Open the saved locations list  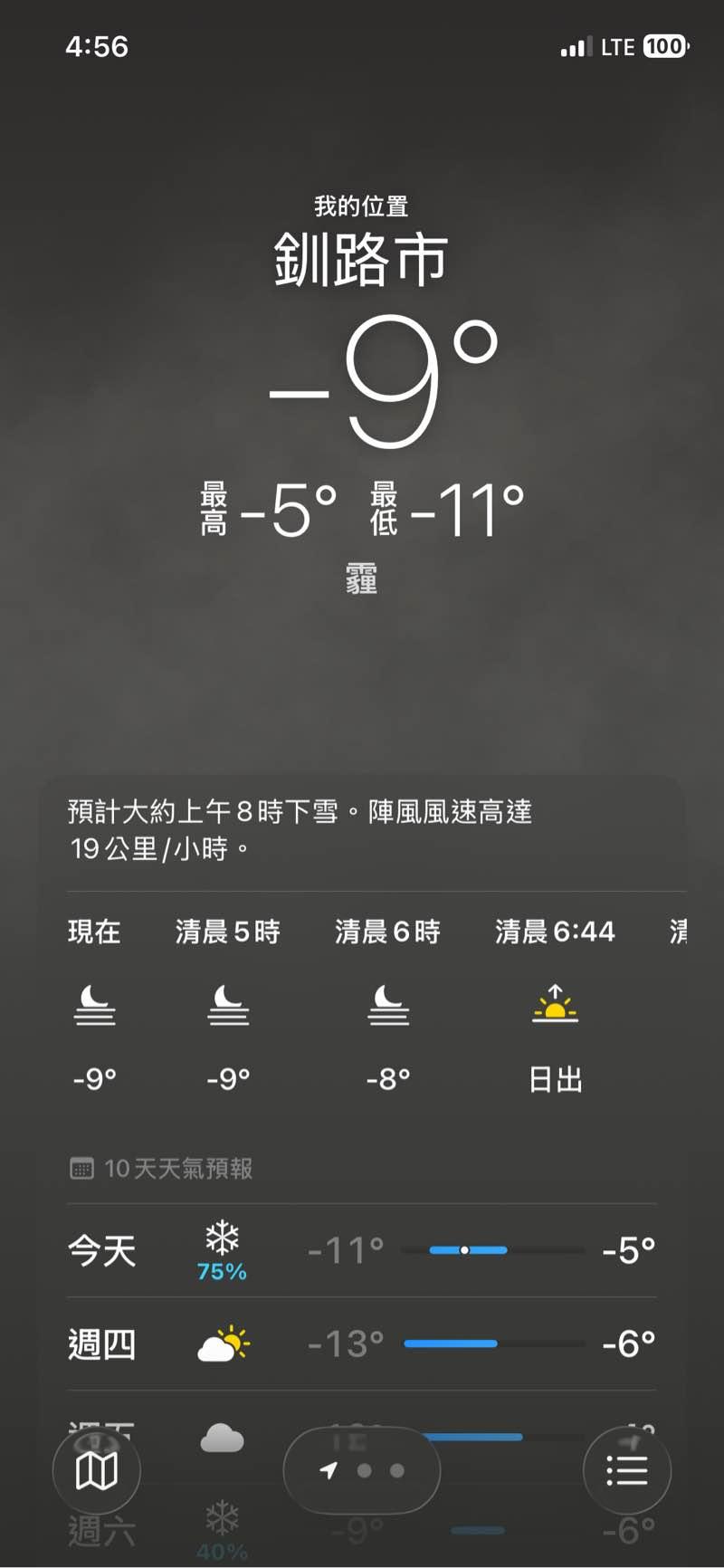pyautogui.click(x=626, y=1470)
